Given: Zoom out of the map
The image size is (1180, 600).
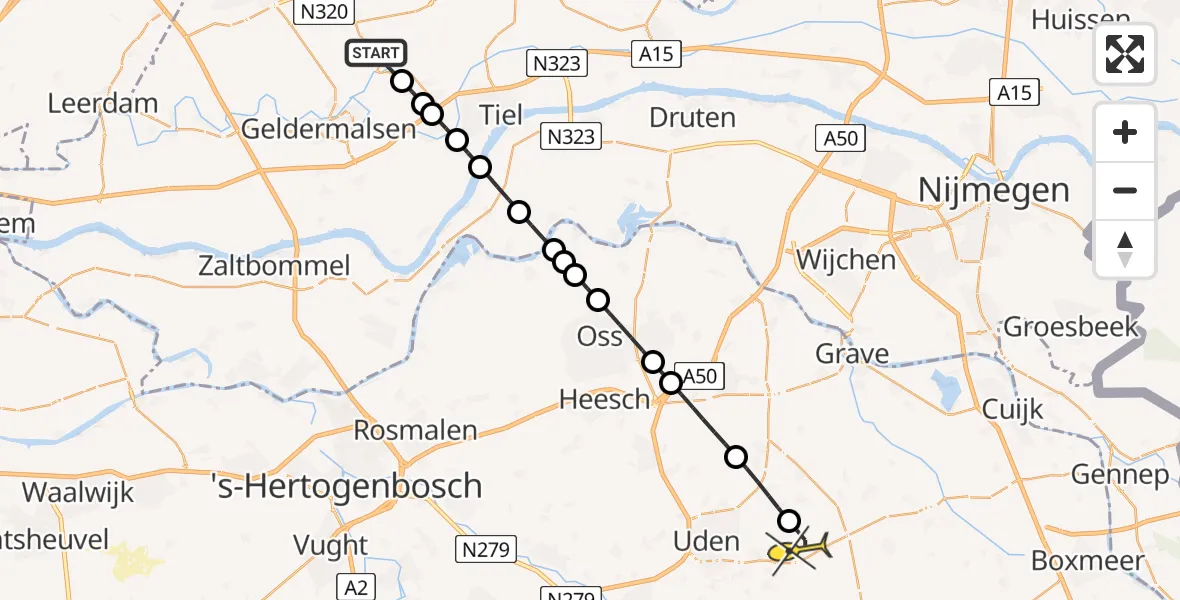Looking at the screenshot, I should 1125,191.
